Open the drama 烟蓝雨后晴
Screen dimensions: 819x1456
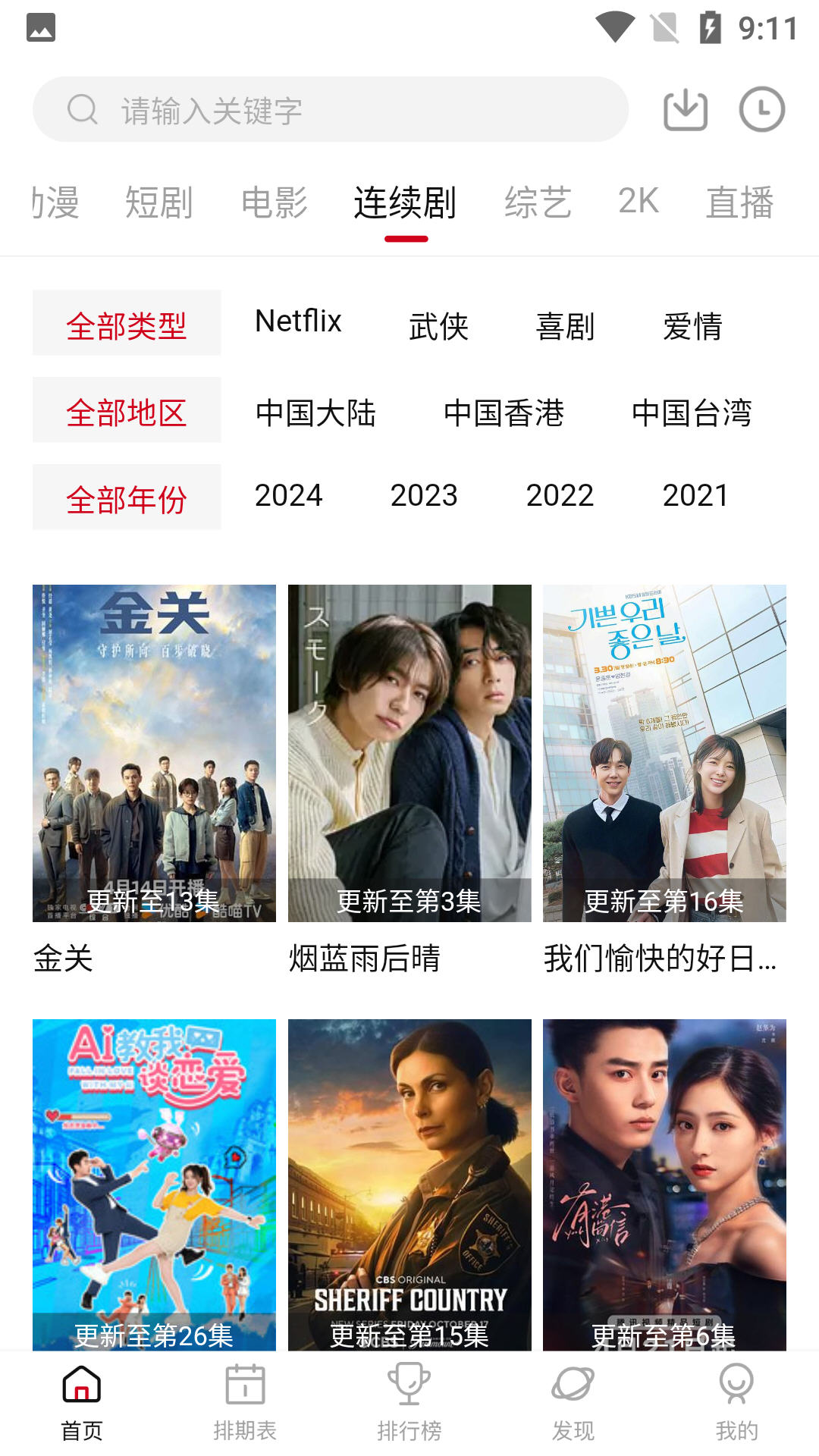409,753
